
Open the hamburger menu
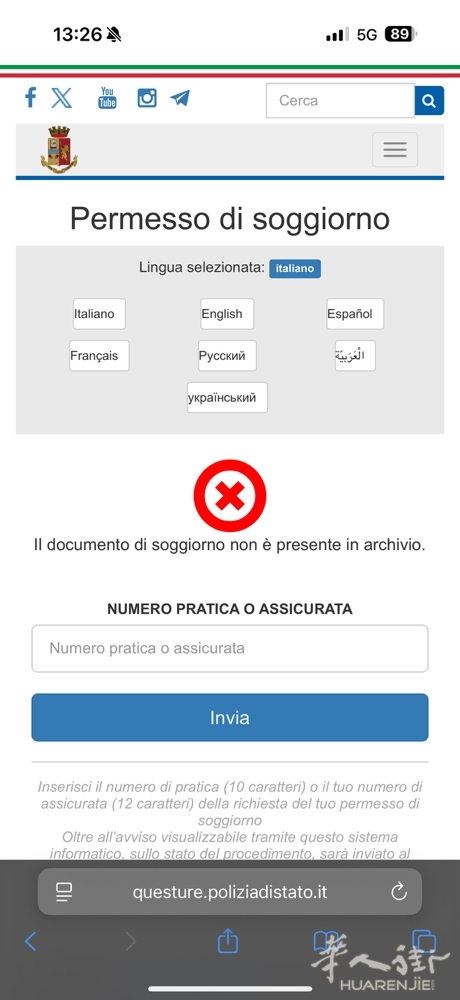tap(395, 150)
